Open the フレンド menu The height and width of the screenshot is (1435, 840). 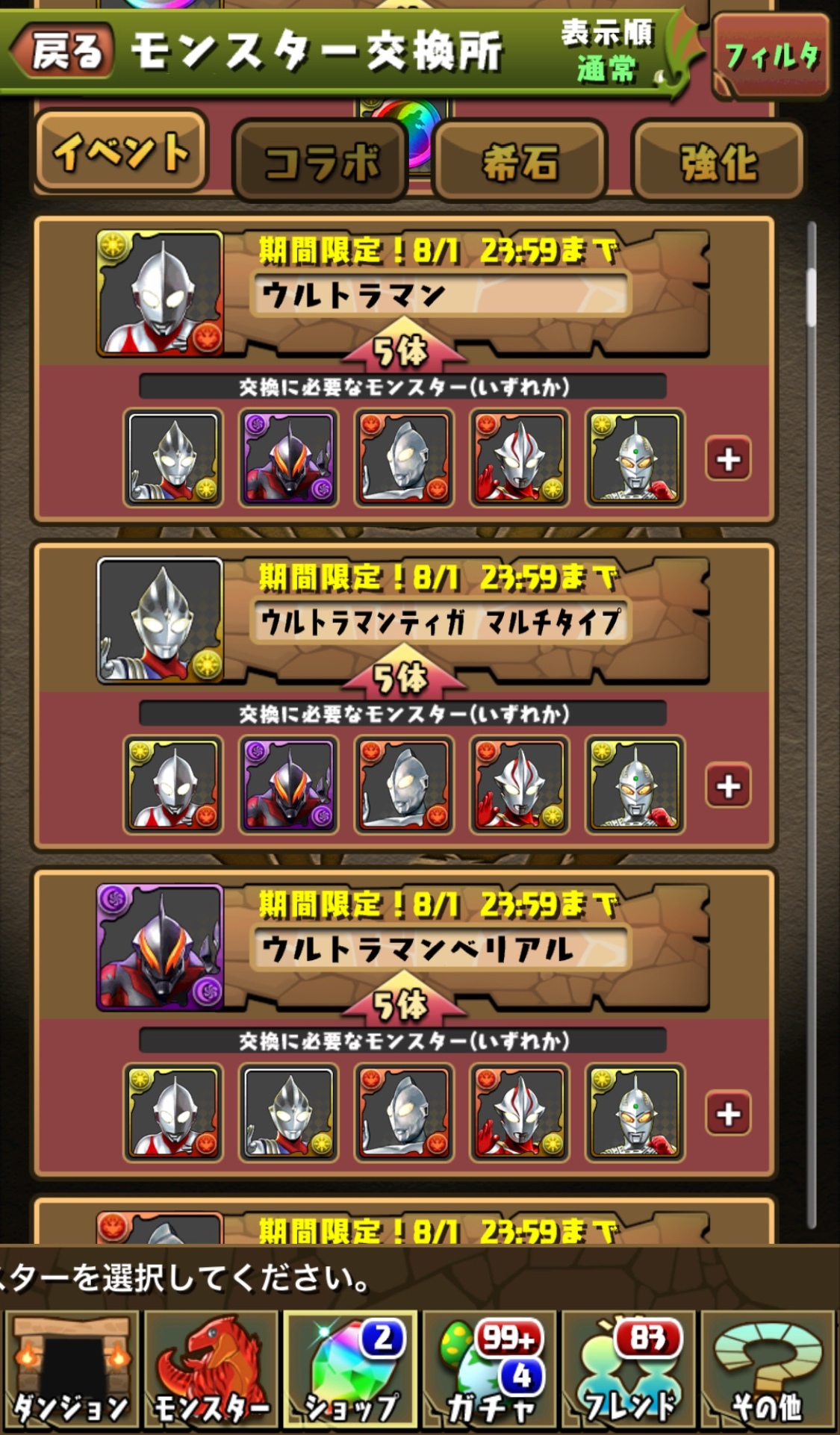pyautogui.click(x=629, y=1372)
